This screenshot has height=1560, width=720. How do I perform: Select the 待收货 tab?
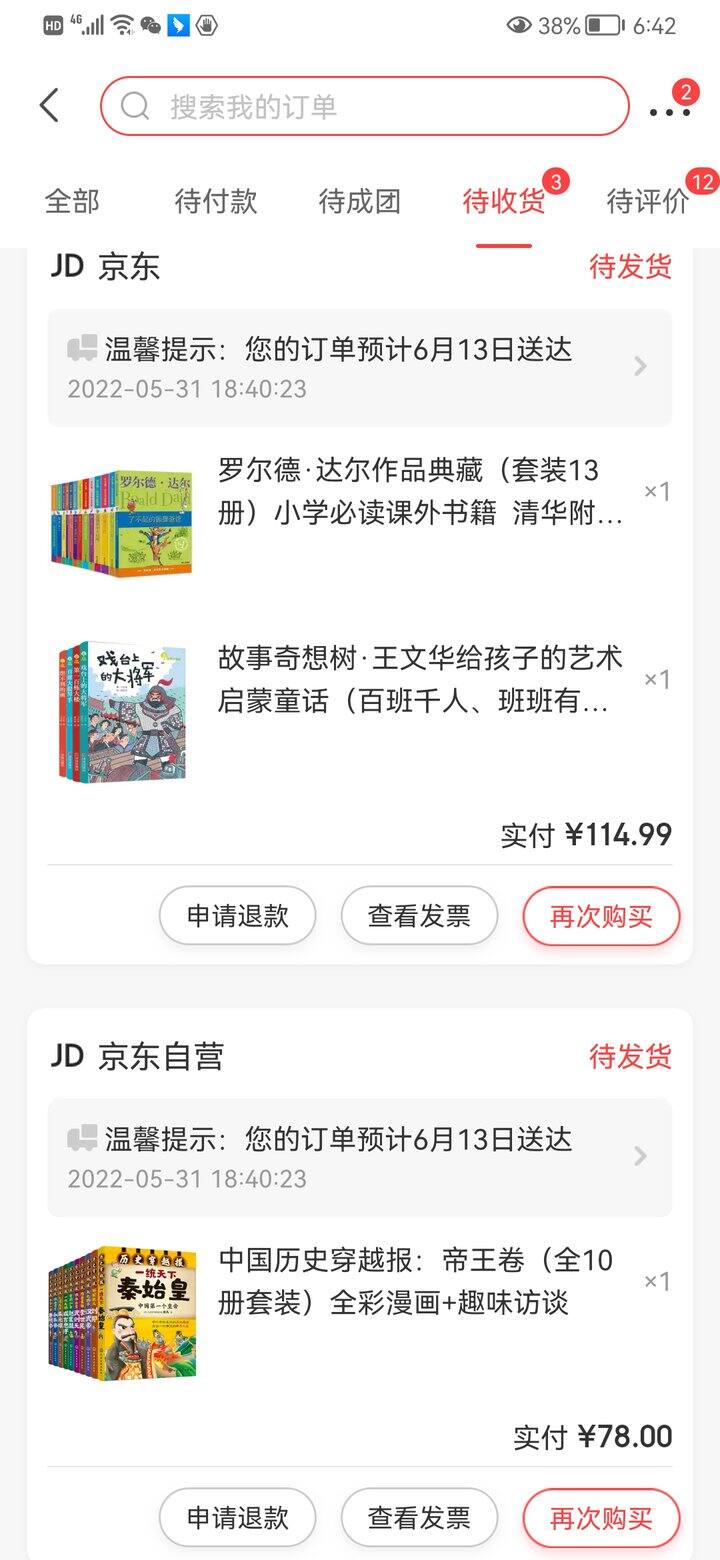pos(504,201)
